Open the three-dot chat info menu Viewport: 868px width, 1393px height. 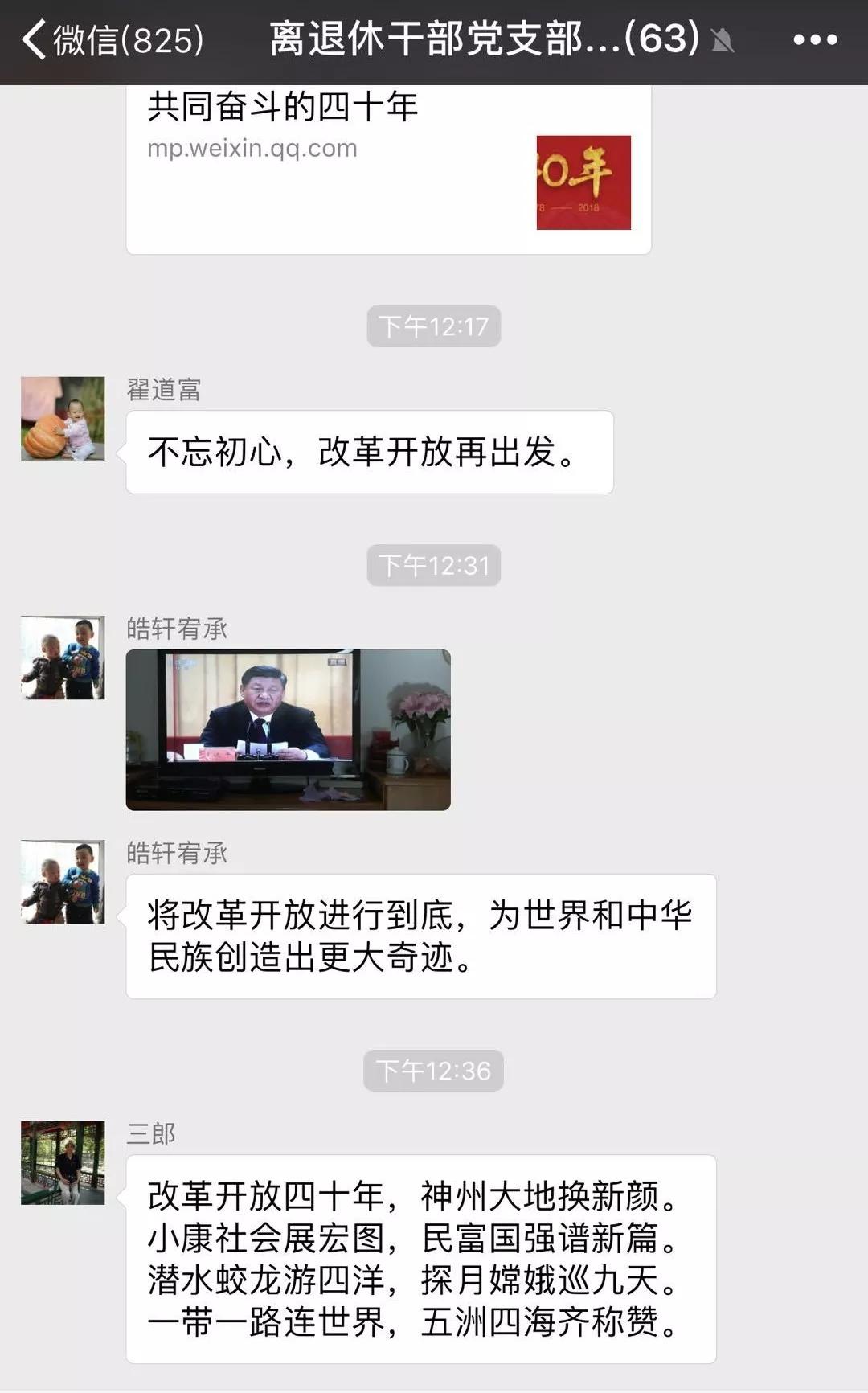[x=815, y=39]
